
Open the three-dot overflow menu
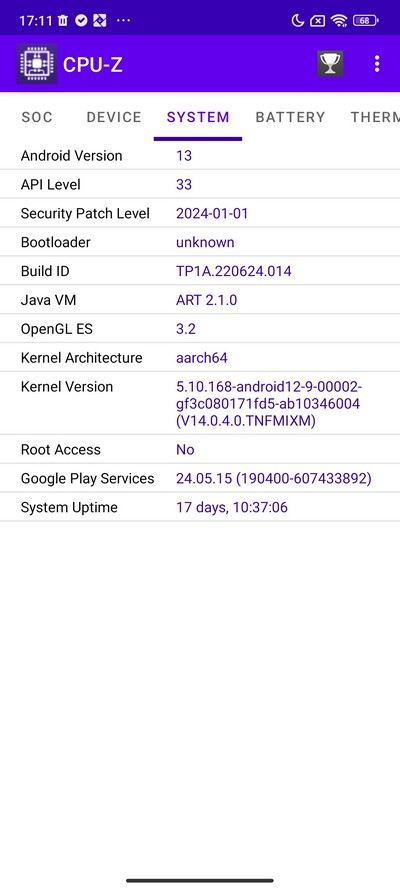click(377, 64)
